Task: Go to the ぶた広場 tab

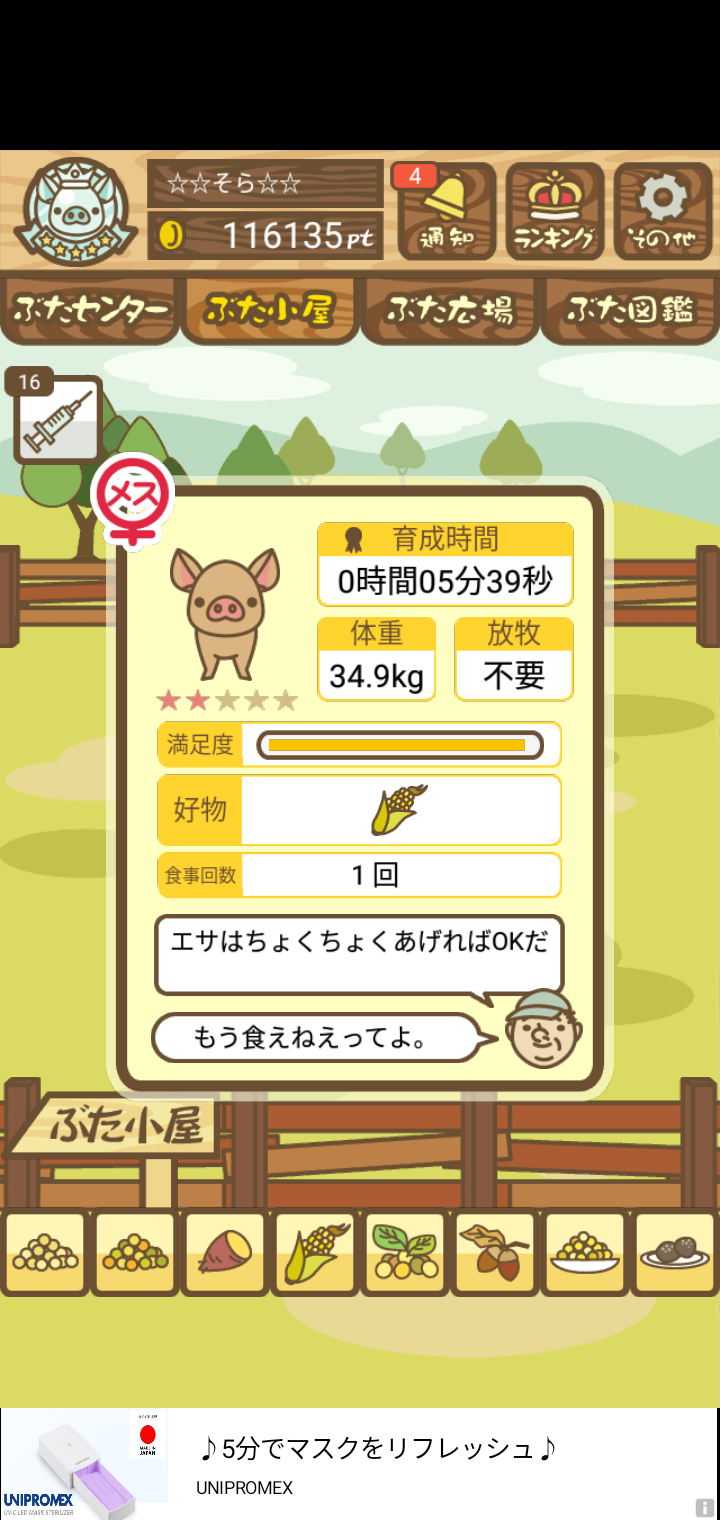Action: (450, 310)
